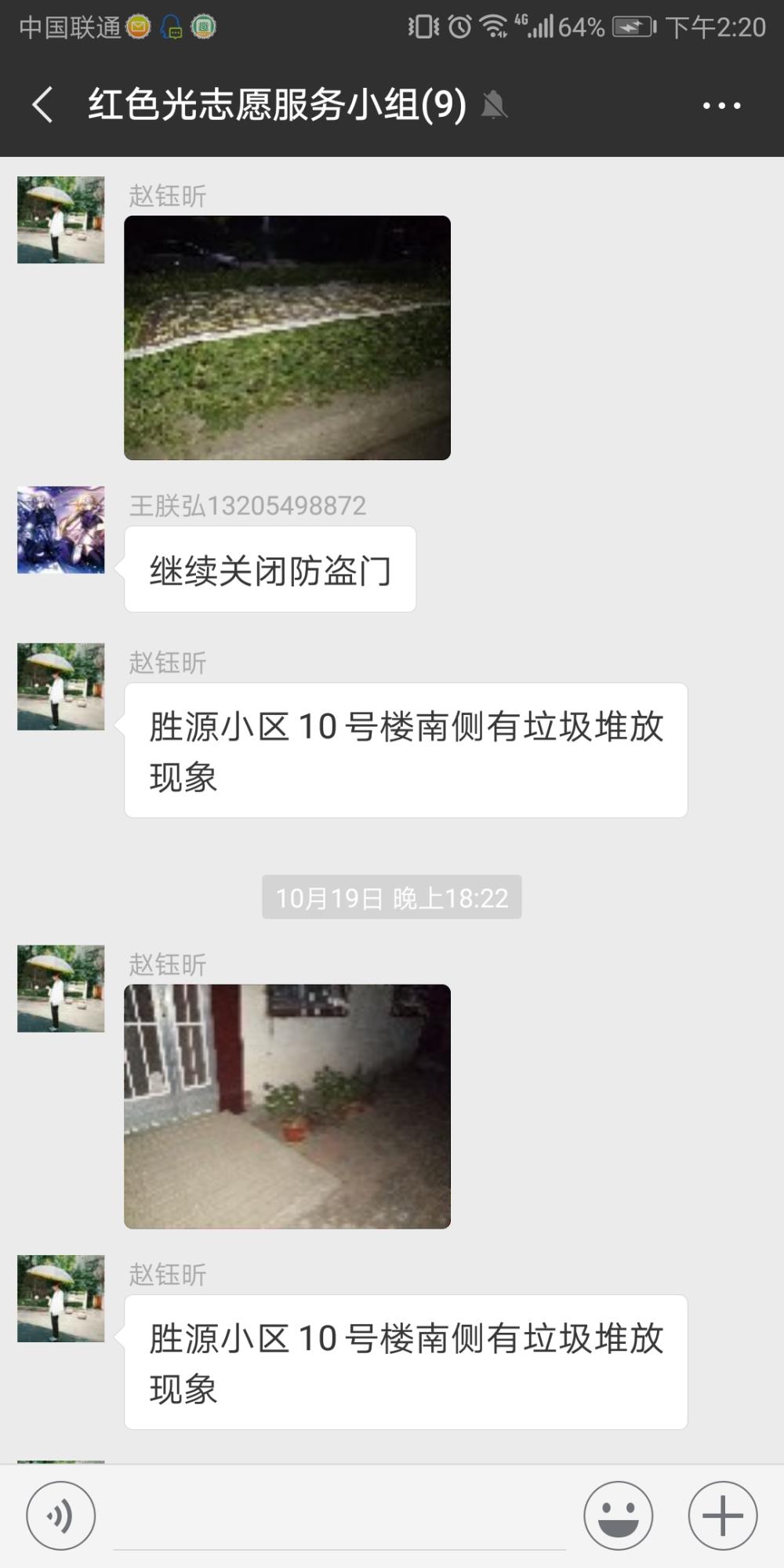Open the plus attachments menu
The image size is (784, 1568).
tap(723, 1515)
